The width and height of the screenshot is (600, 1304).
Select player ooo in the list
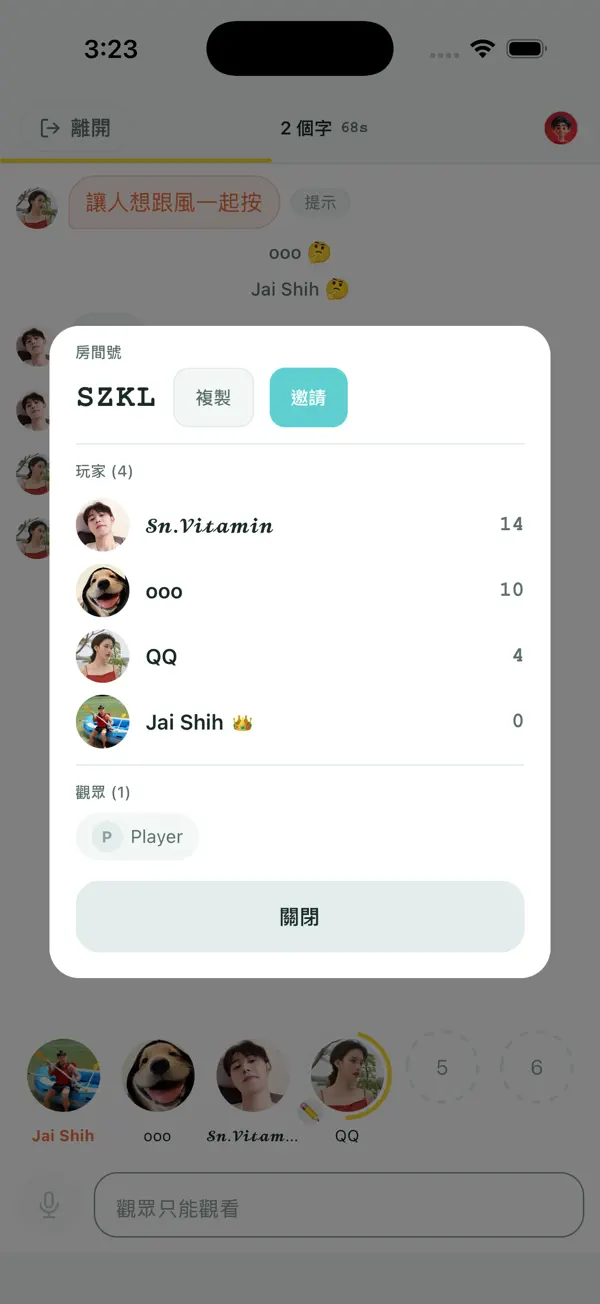coord(300,590)
